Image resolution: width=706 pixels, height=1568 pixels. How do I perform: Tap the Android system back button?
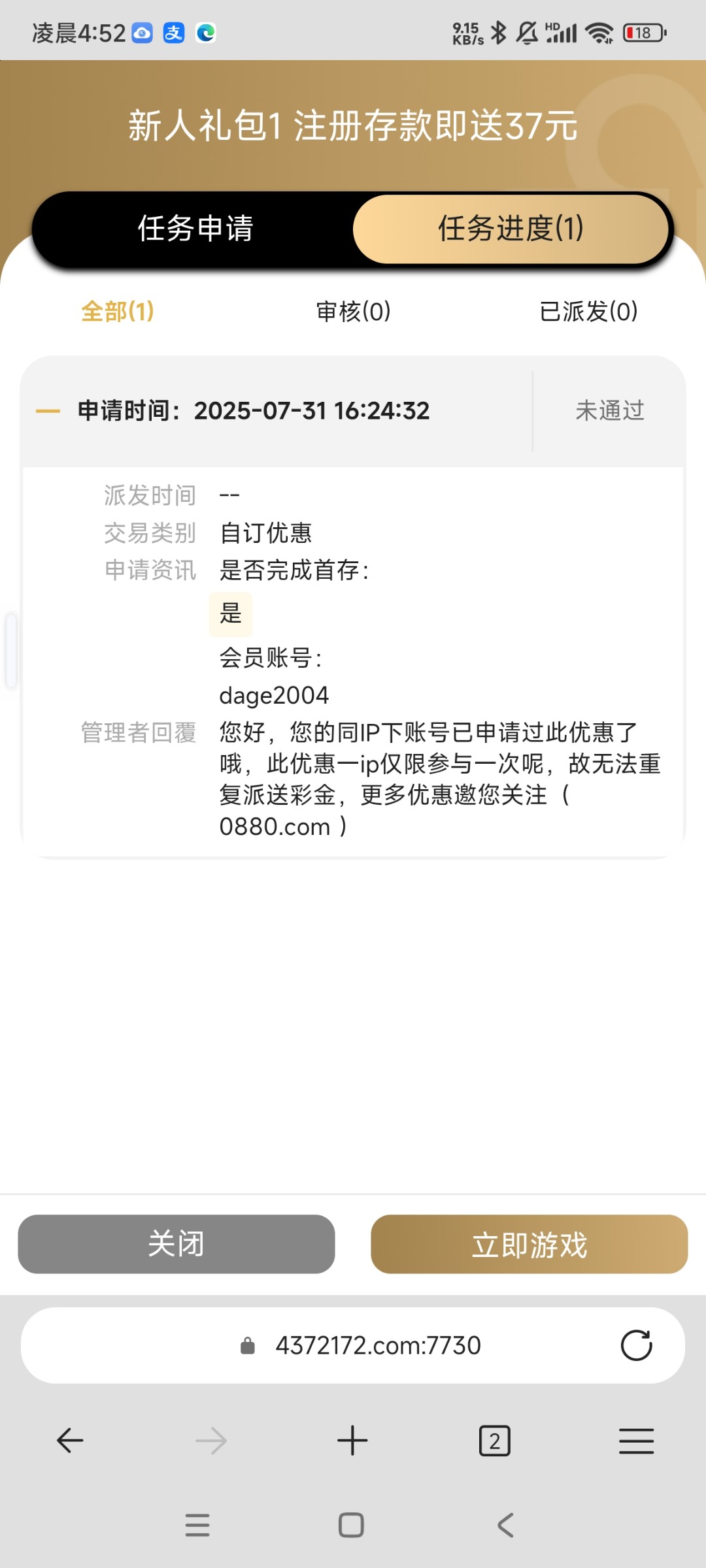click(x=505, y=1525)
